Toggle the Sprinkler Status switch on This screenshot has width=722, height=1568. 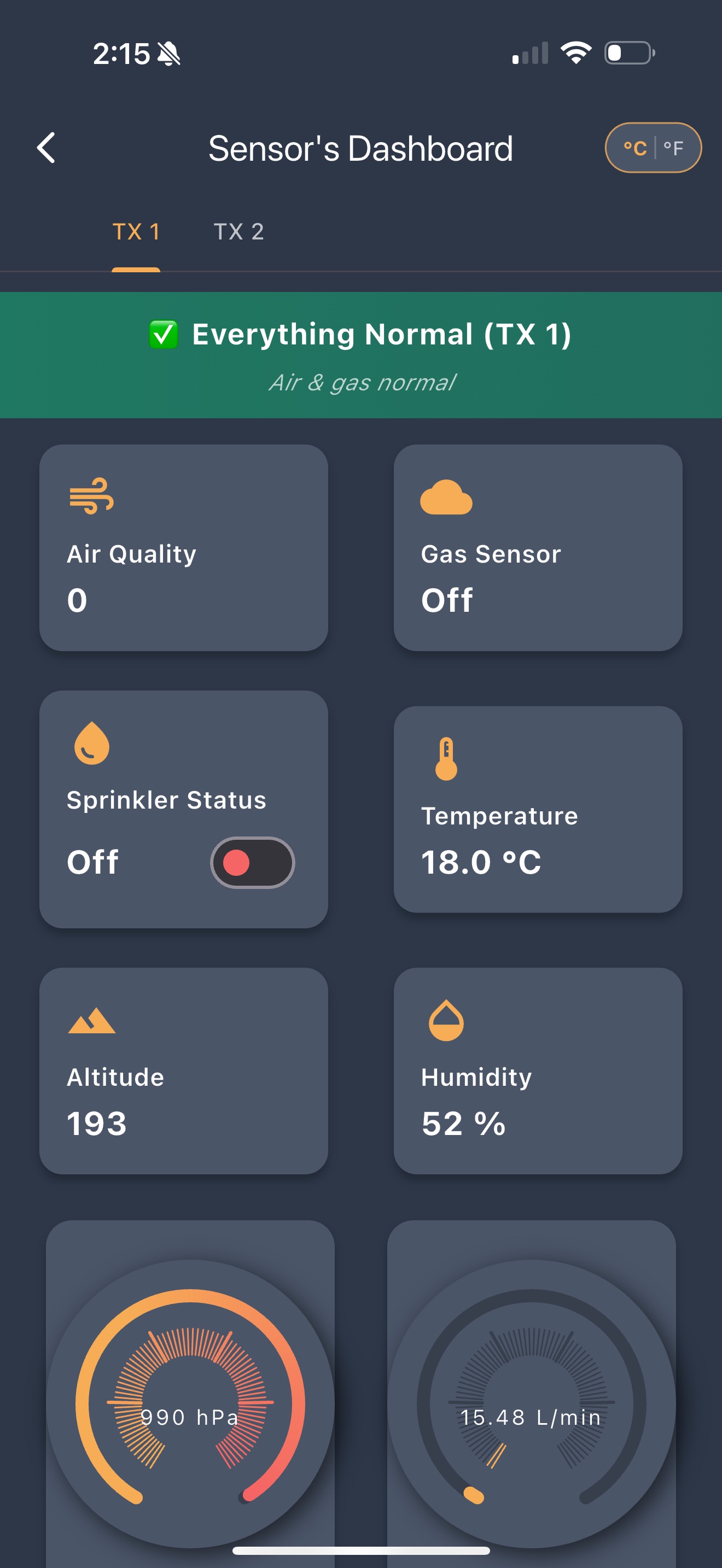(x=252, y=863)
